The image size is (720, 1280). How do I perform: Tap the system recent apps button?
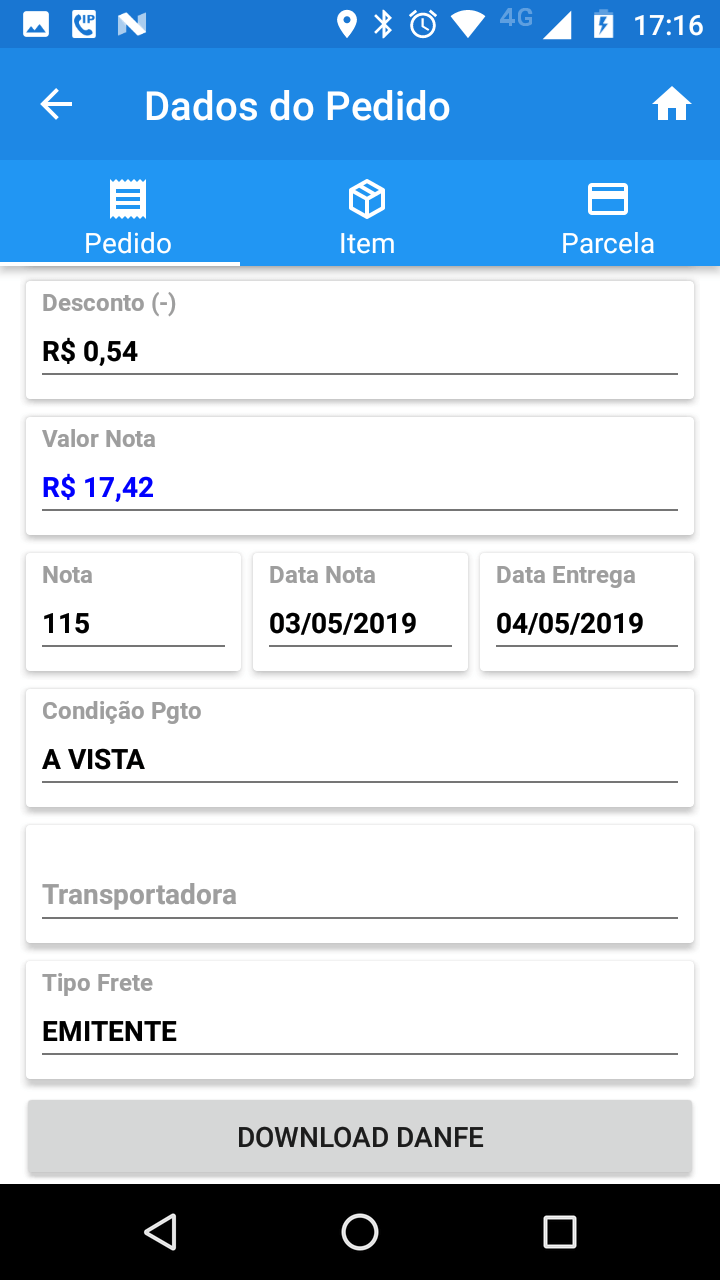click(560, 1232)
